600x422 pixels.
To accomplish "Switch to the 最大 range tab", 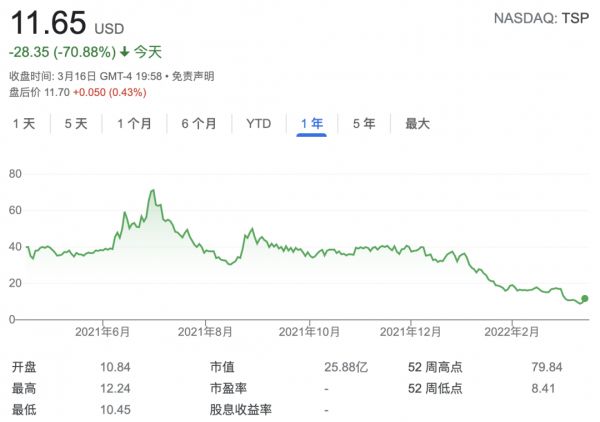I will click(x=417, y=124).
